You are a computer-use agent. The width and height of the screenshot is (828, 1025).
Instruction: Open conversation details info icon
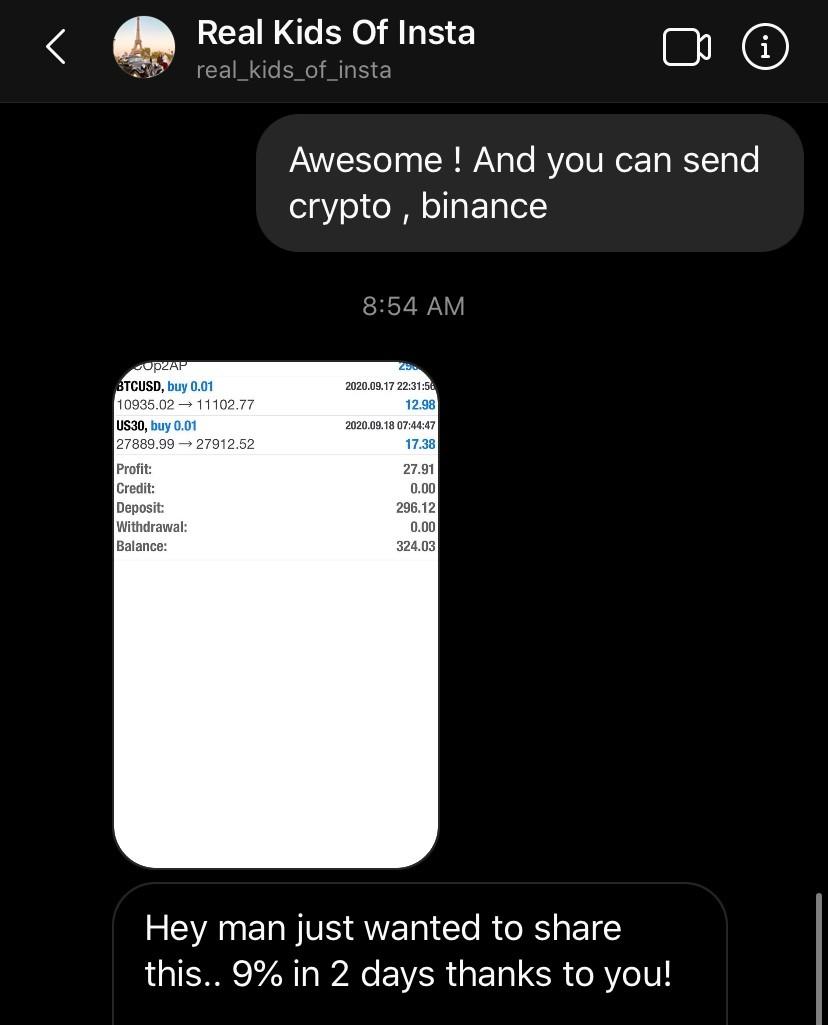(x=765, y=47)
